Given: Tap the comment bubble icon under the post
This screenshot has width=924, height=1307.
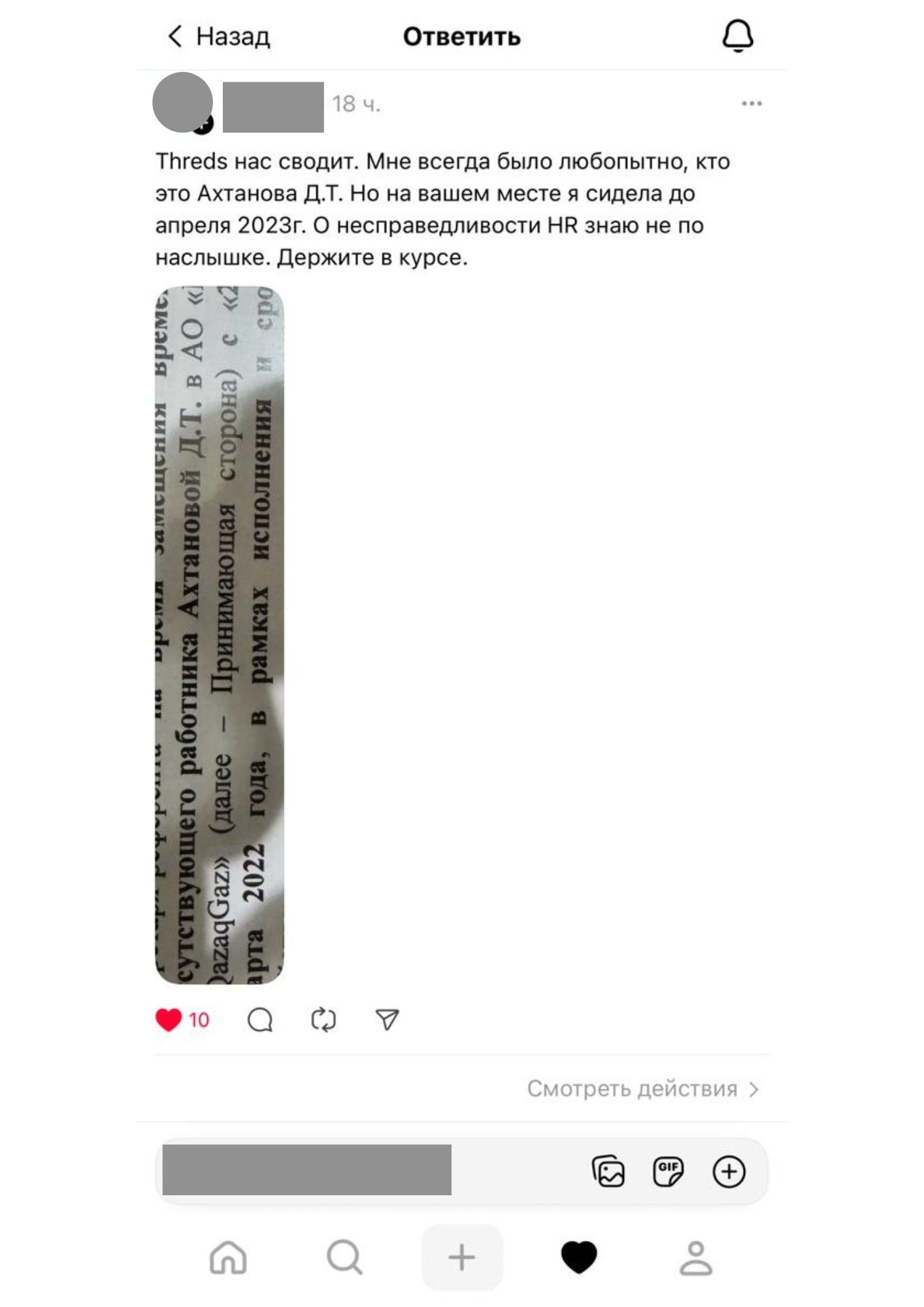Looking at the screenshot, I should tap(260, 1020).
